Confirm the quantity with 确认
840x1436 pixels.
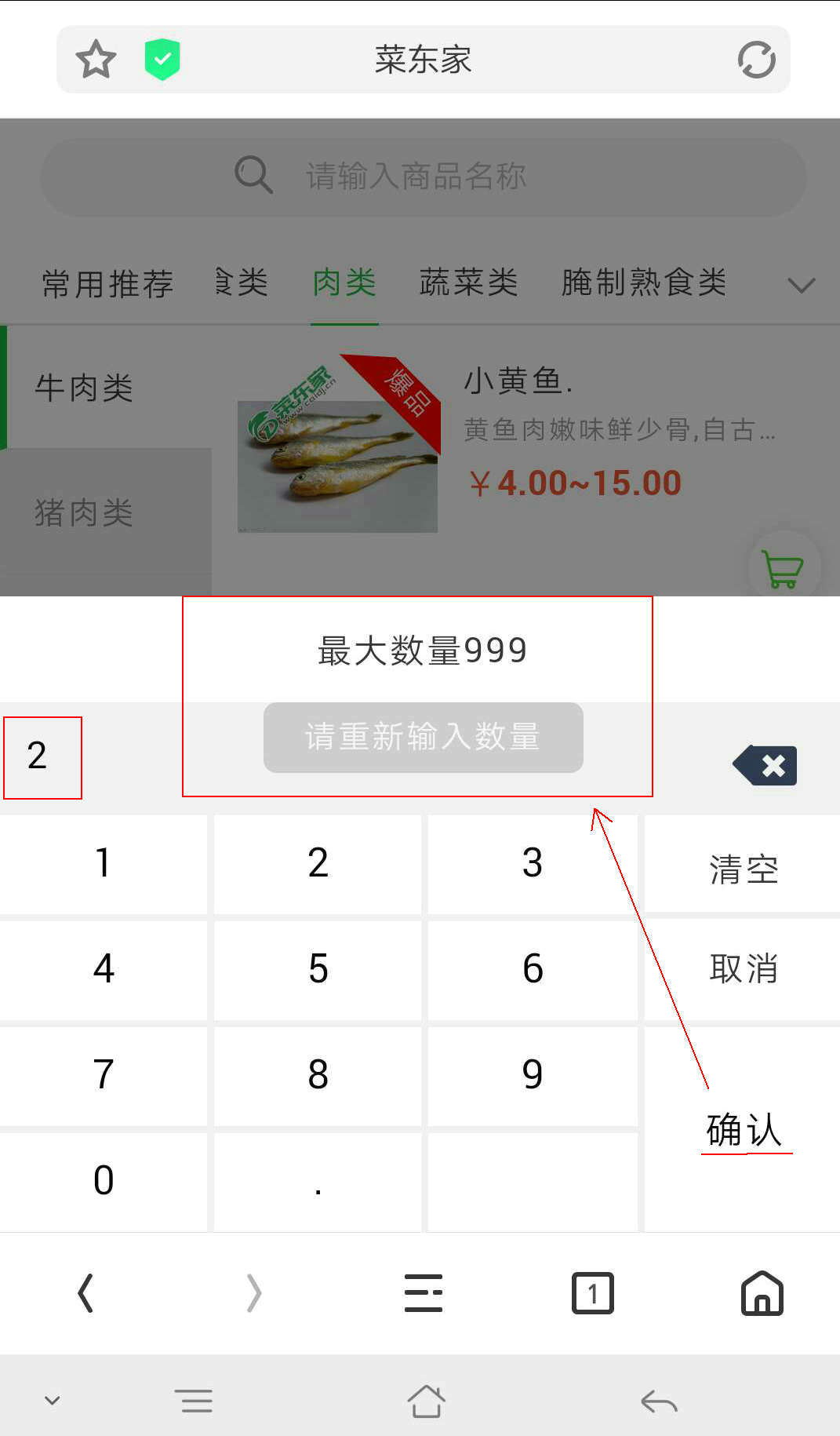743,1130
